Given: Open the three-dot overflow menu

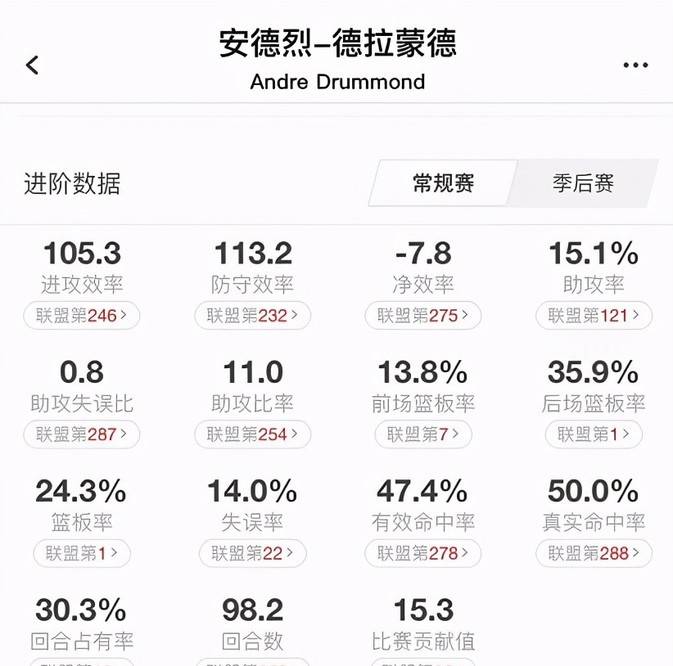Looking at the screenshot, I should point(636,66).
